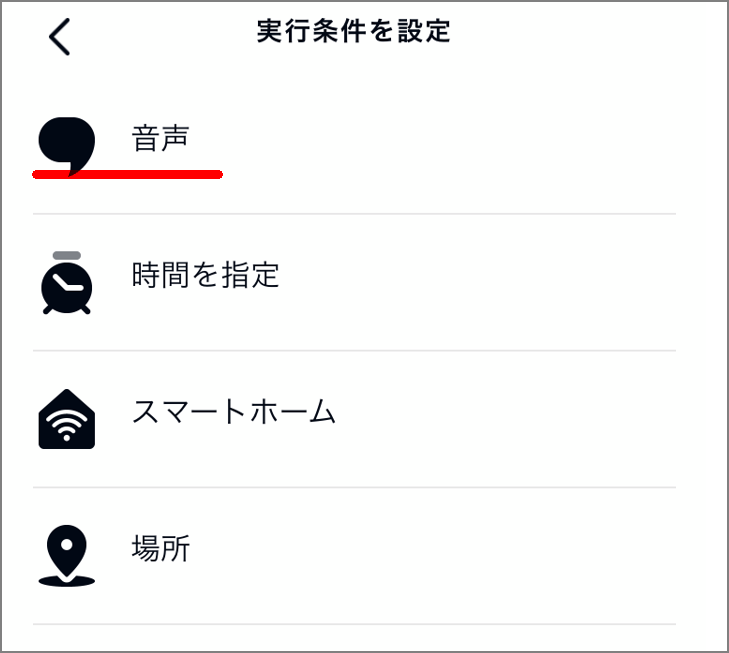
Task: Open the 時間を指定 option
Action: point(205,276)
